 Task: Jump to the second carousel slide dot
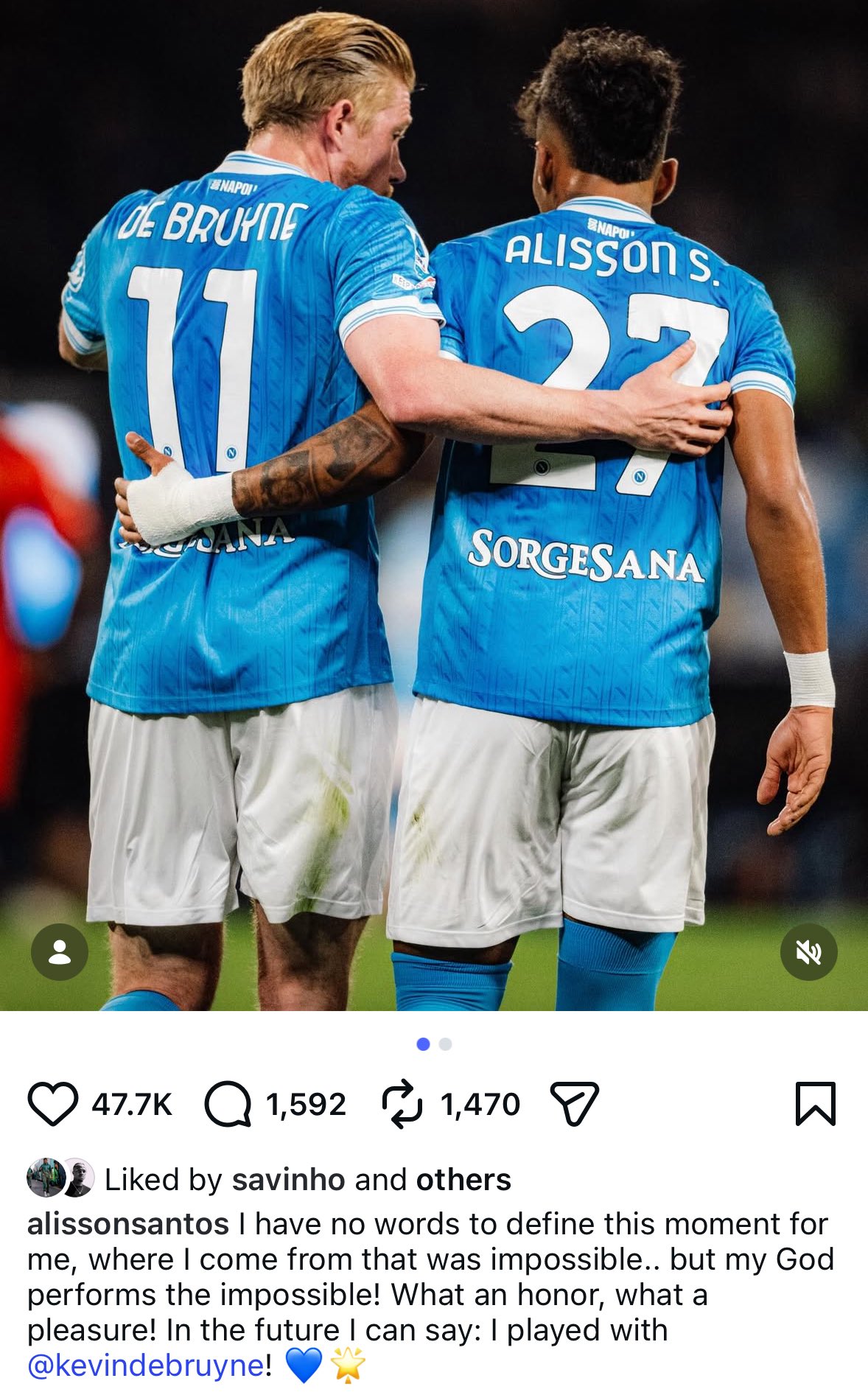[x=445, y=1044]
